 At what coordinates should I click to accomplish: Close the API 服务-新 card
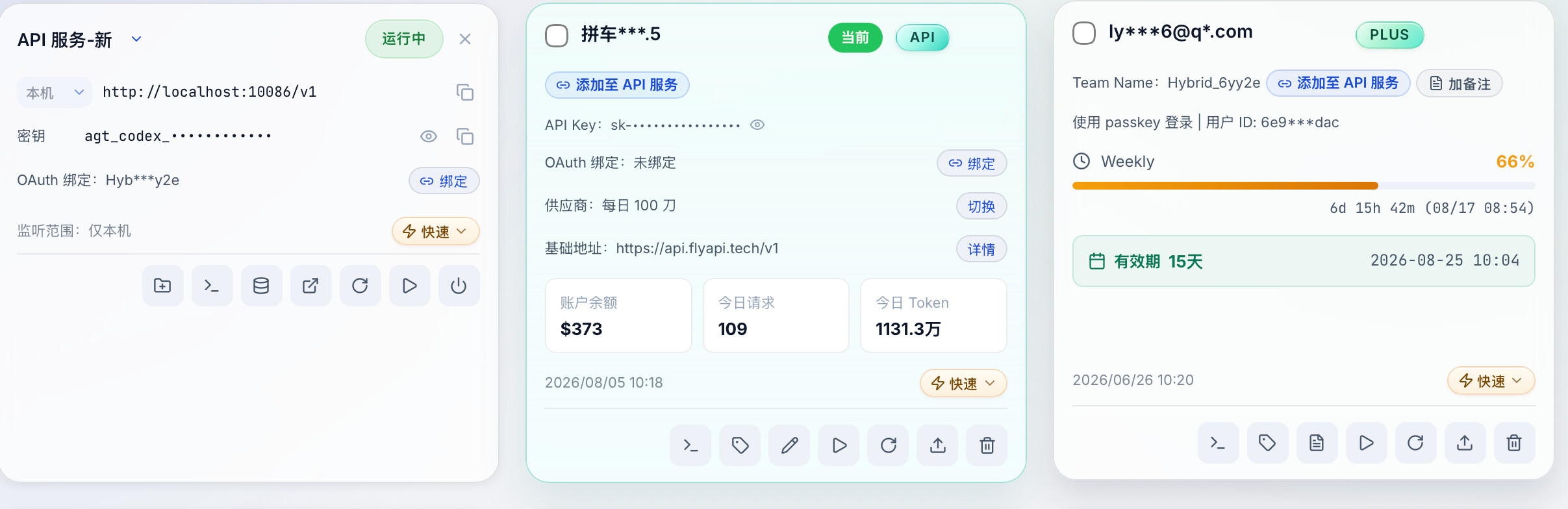(465, 39)
